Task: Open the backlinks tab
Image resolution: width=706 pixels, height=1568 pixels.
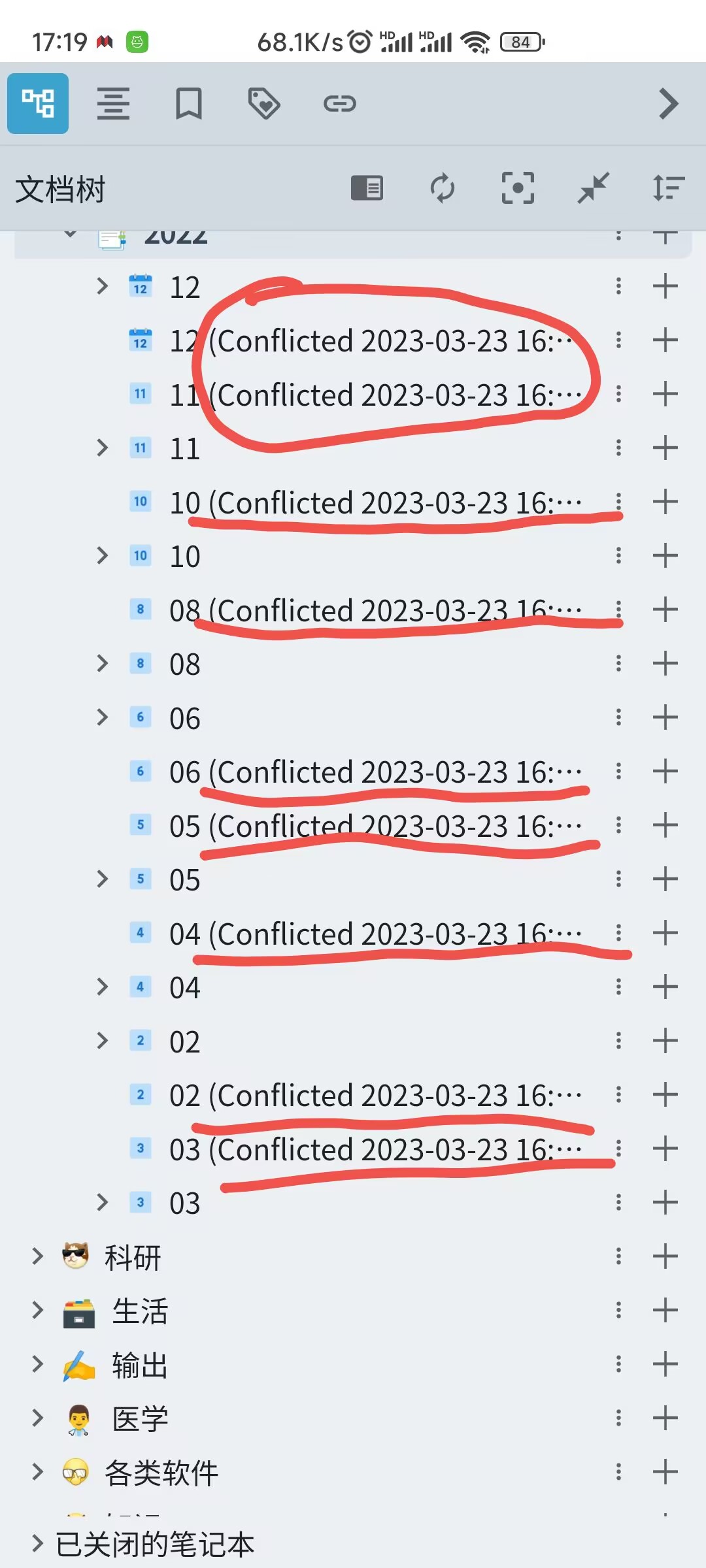Action: pyautogui.click(x=339, y=103)
